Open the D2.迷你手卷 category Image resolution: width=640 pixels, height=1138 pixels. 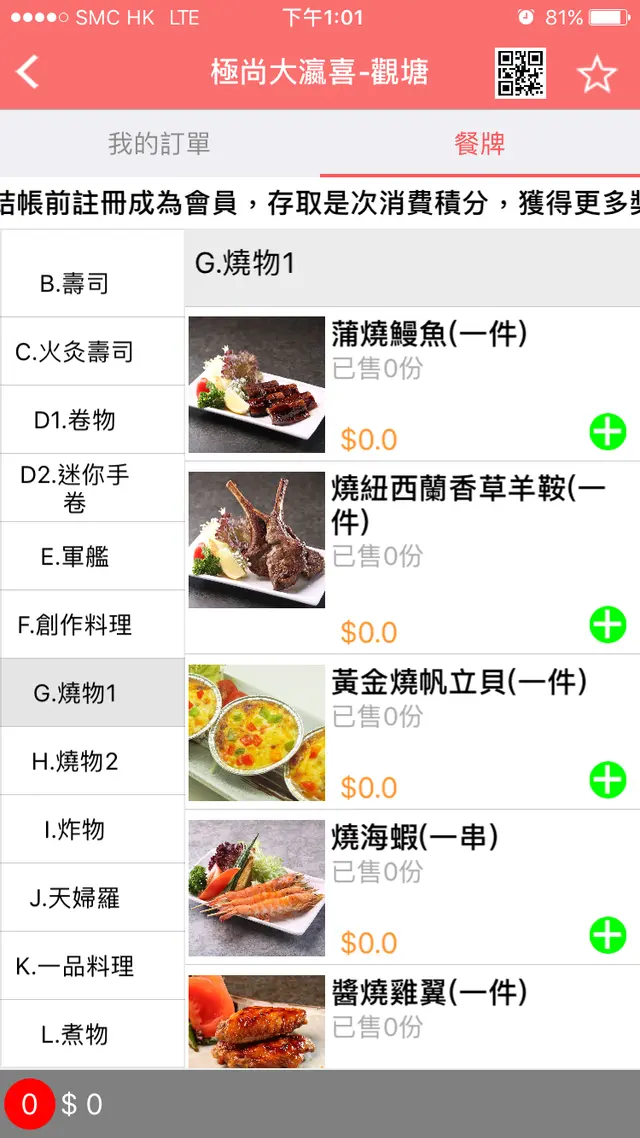[74, 488]
